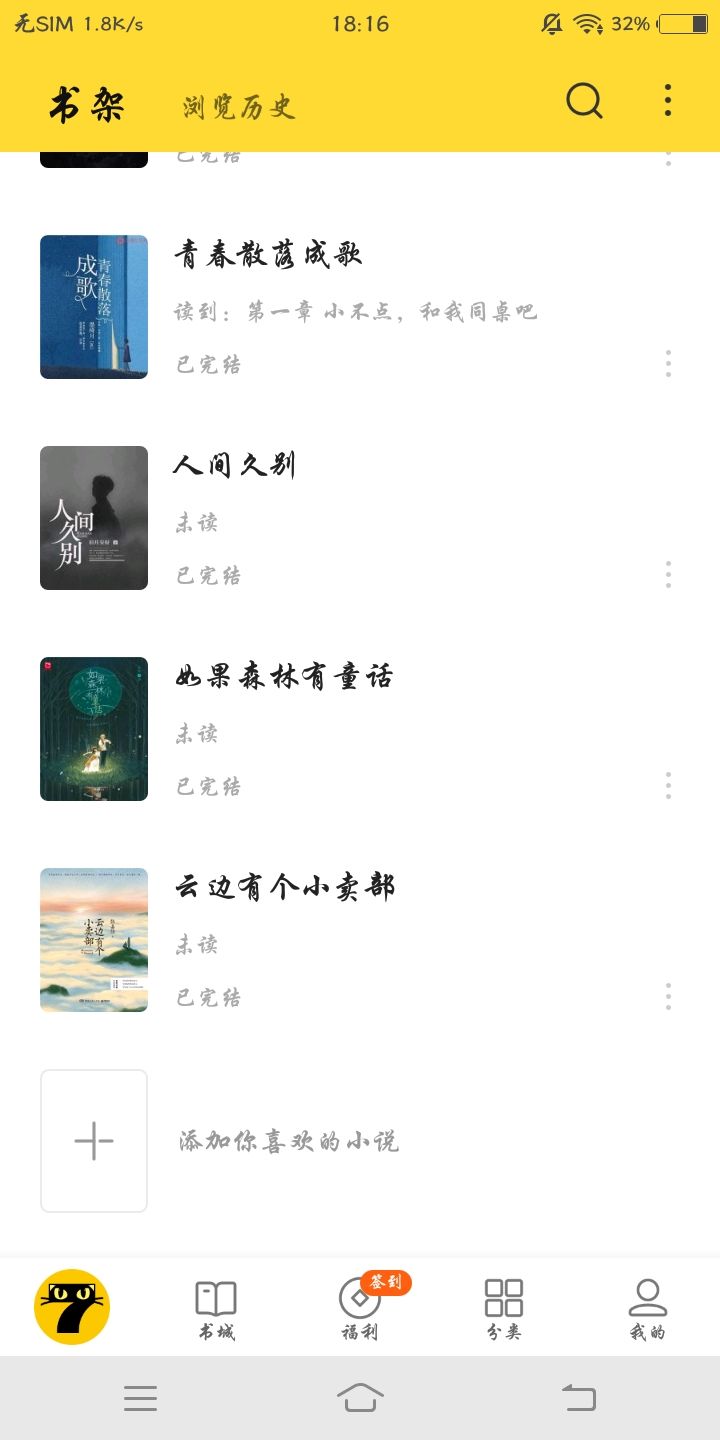This screenshot has width=720, height=1440.
Task: Show more options for 人间久别
Action: pyautogui.click(x=668, y=575)
